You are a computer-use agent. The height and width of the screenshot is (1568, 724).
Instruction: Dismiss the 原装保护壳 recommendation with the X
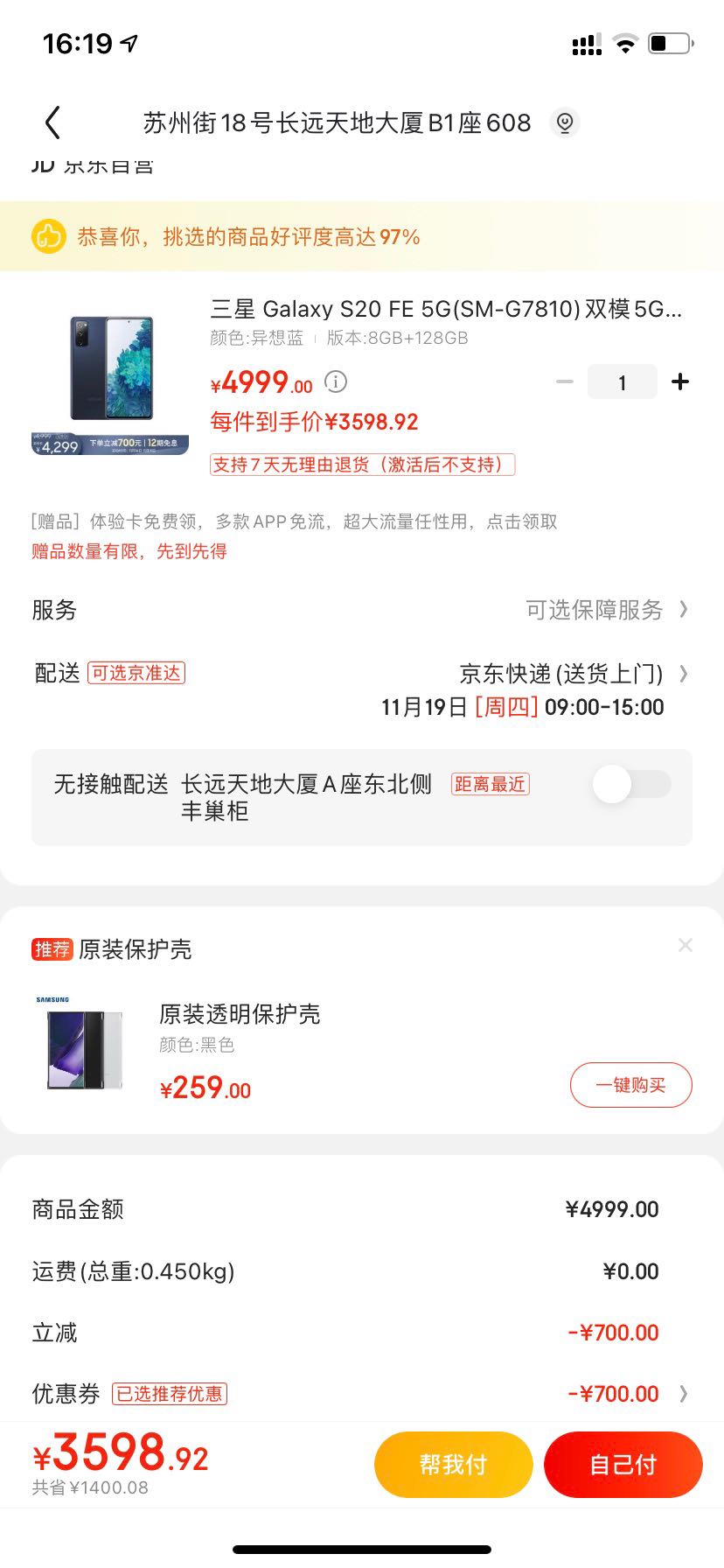[686, 944]
